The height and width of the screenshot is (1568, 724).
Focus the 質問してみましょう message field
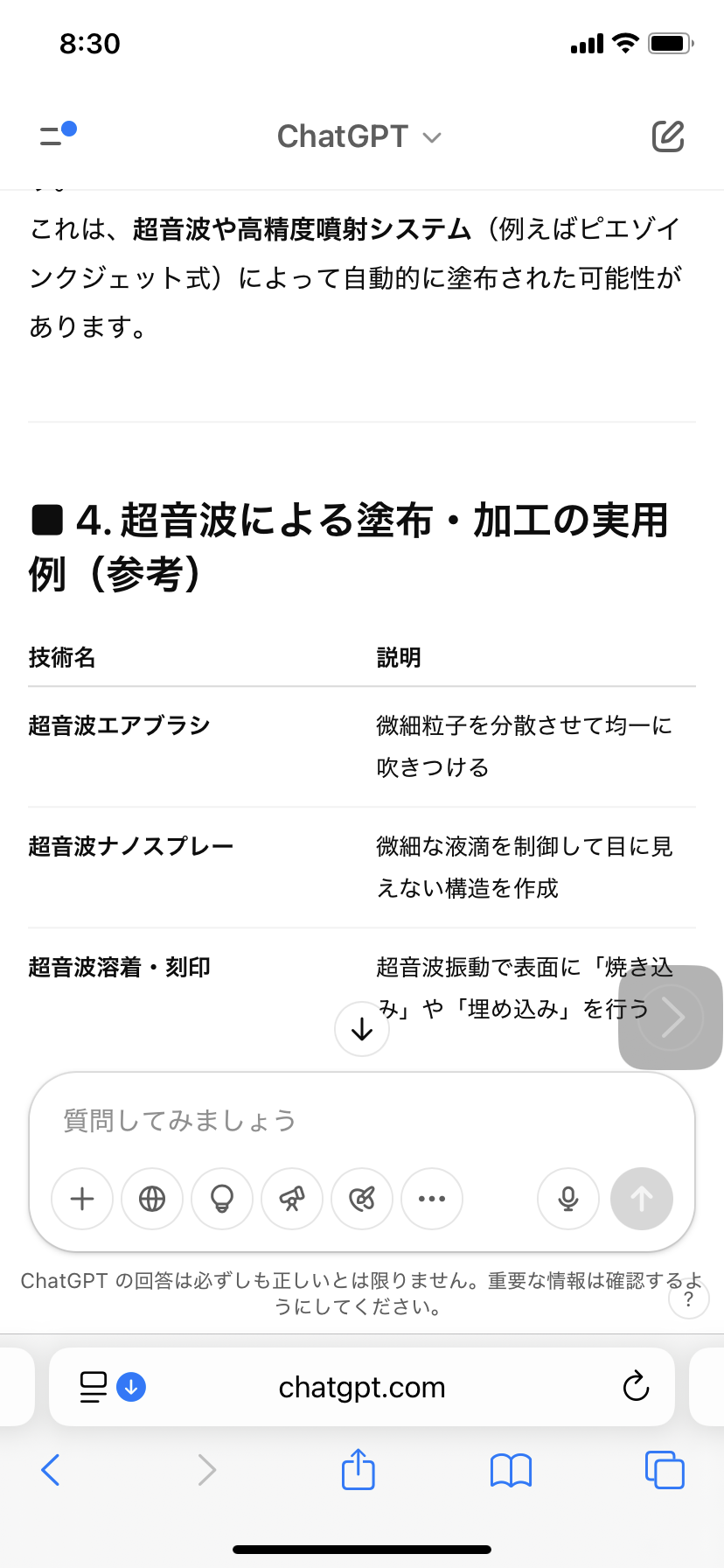350,1120
